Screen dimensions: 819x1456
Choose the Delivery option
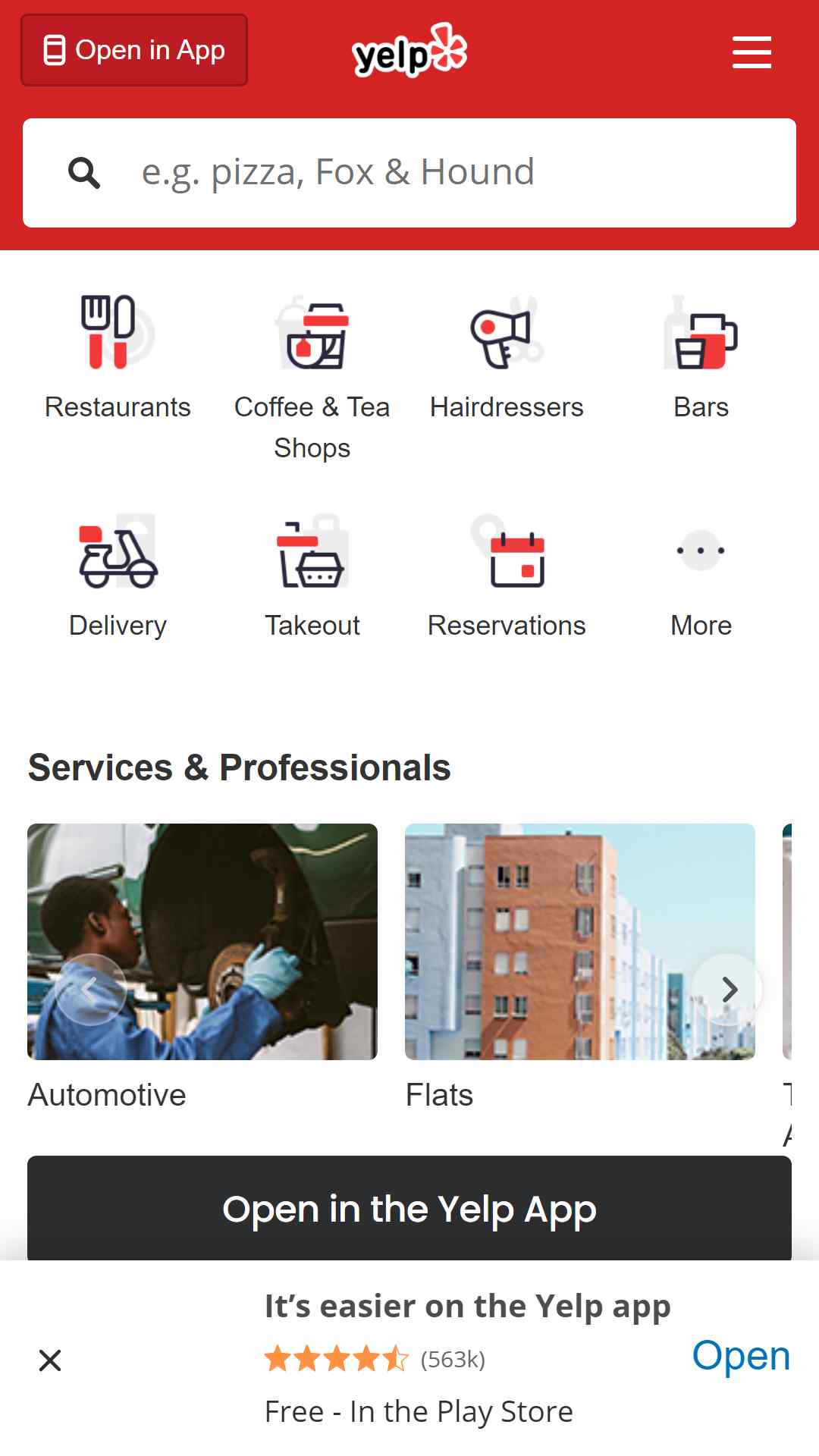118,576
